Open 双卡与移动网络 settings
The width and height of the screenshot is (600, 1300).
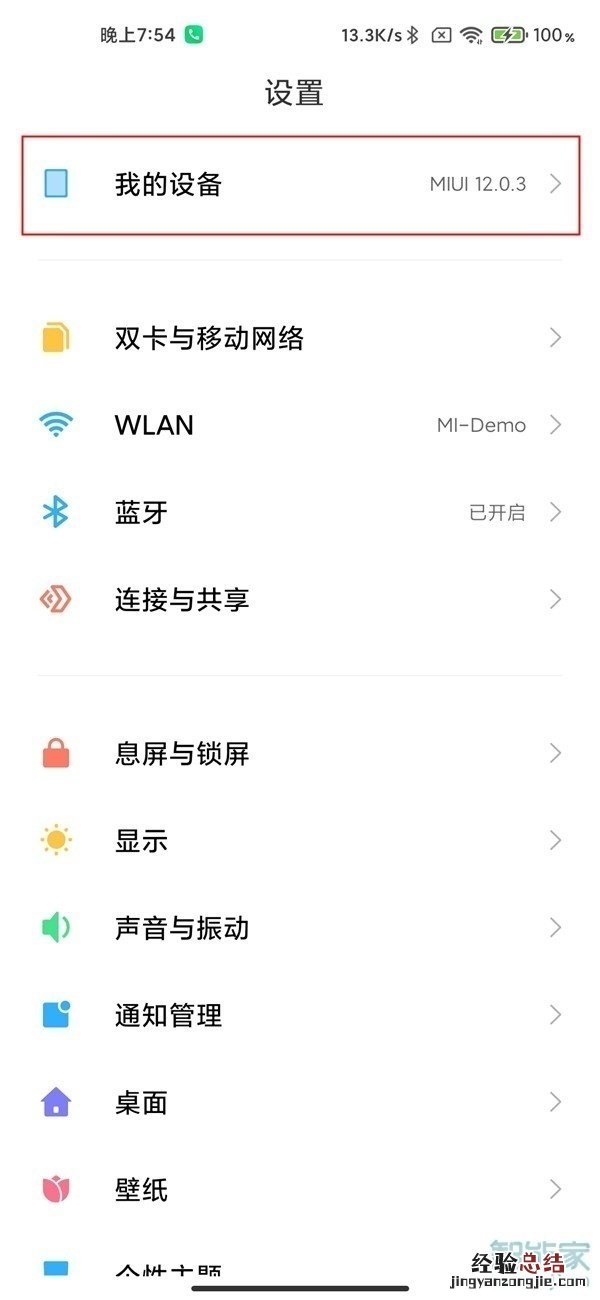pyautogui.click(x=300, y=338)
